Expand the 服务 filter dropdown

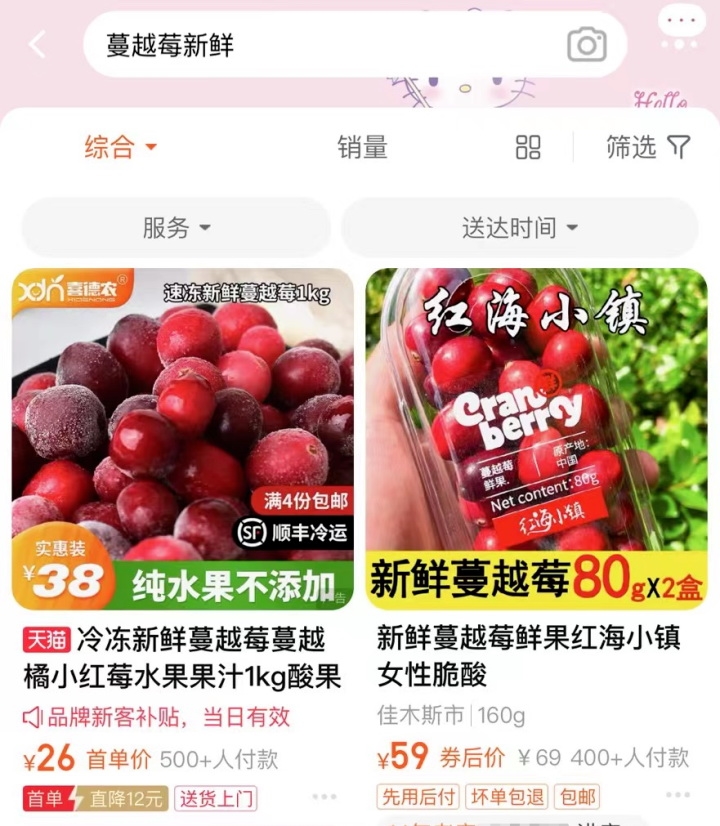176,228
